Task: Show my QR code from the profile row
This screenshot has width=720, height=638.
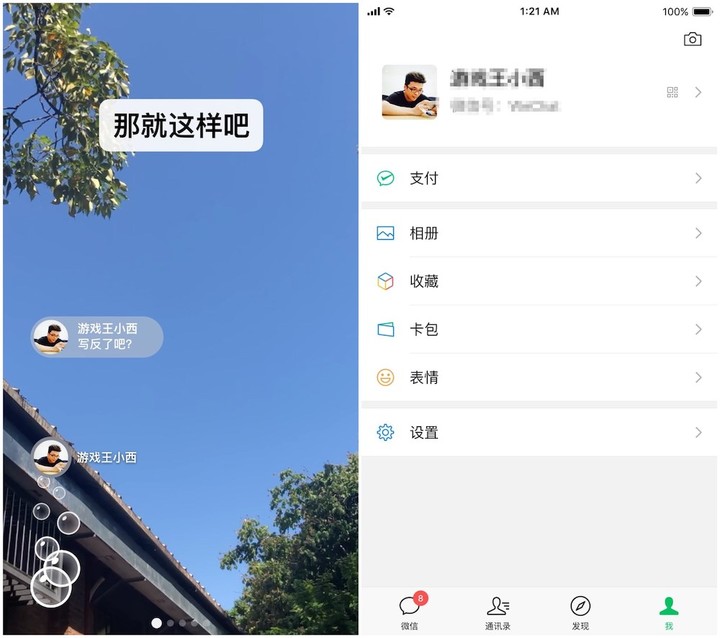Action: 672,92
